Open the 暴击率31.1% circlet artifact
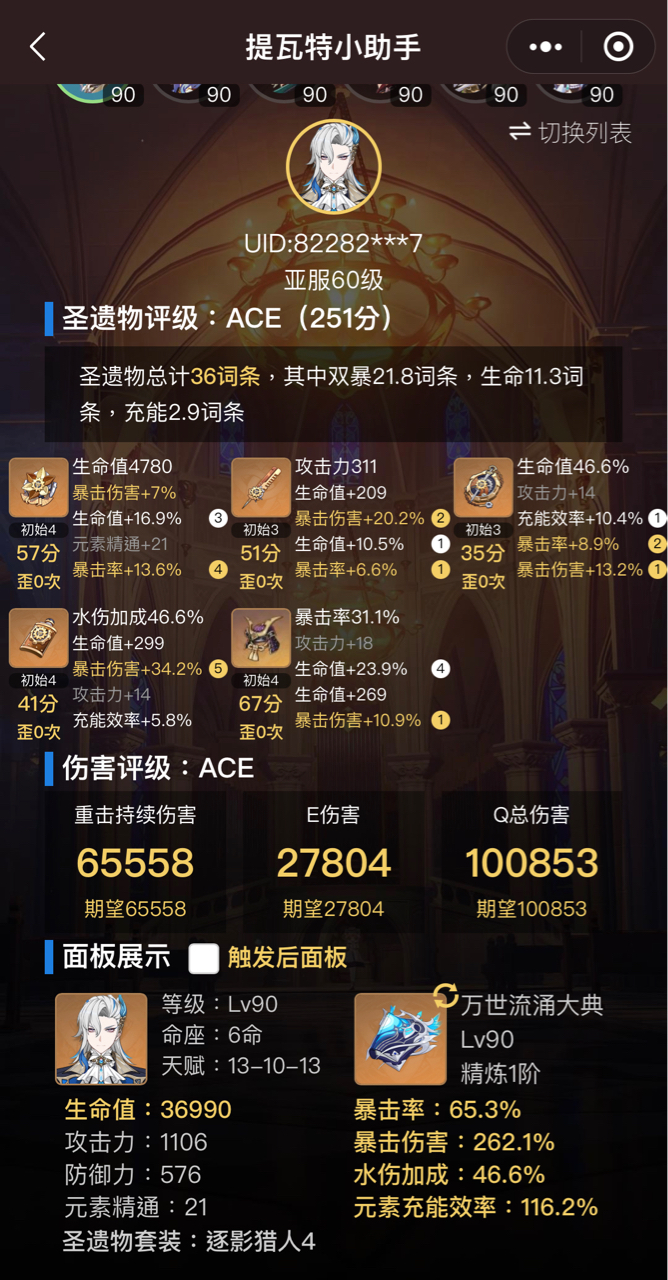The height and width of the screenshot is (1280, 668). coord(261,639)
